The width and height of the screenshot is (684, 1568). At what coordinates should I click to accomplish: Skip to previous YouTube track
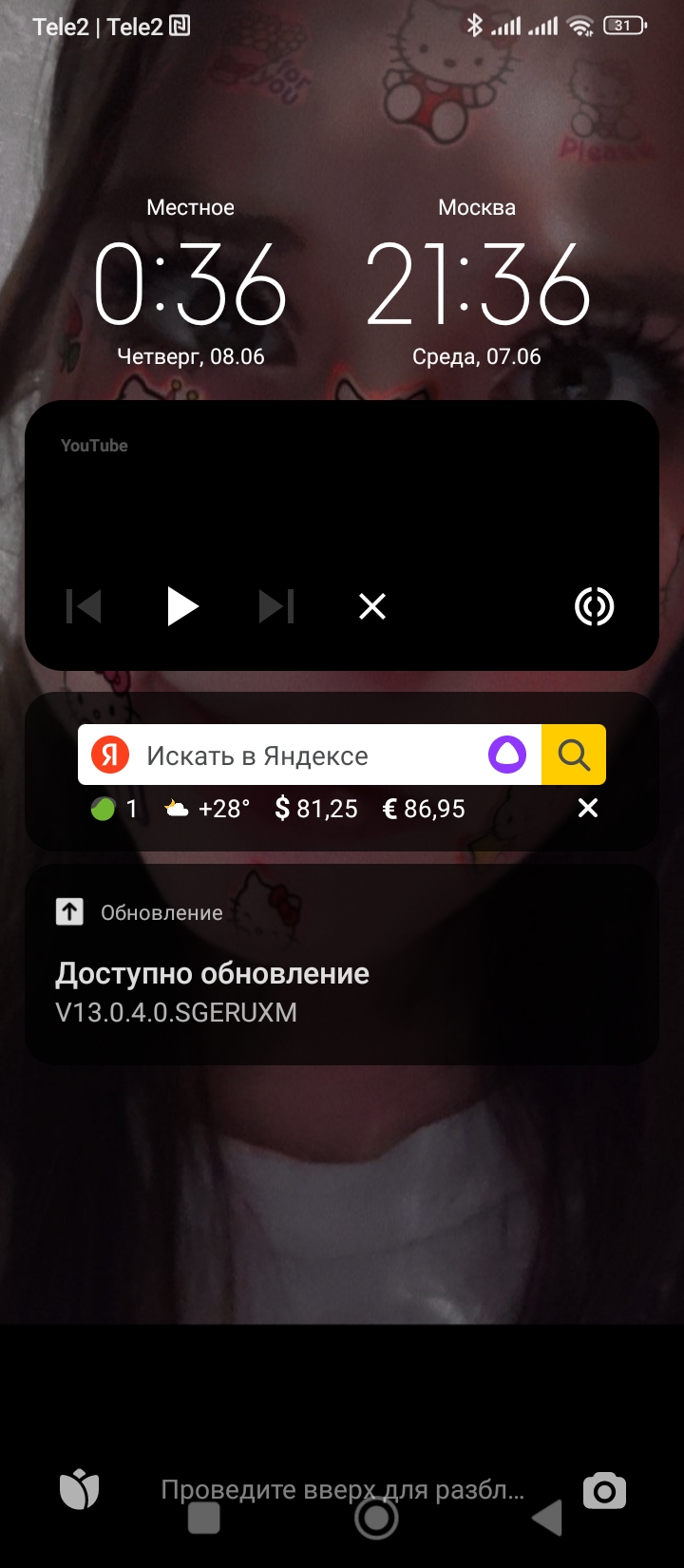85,606
